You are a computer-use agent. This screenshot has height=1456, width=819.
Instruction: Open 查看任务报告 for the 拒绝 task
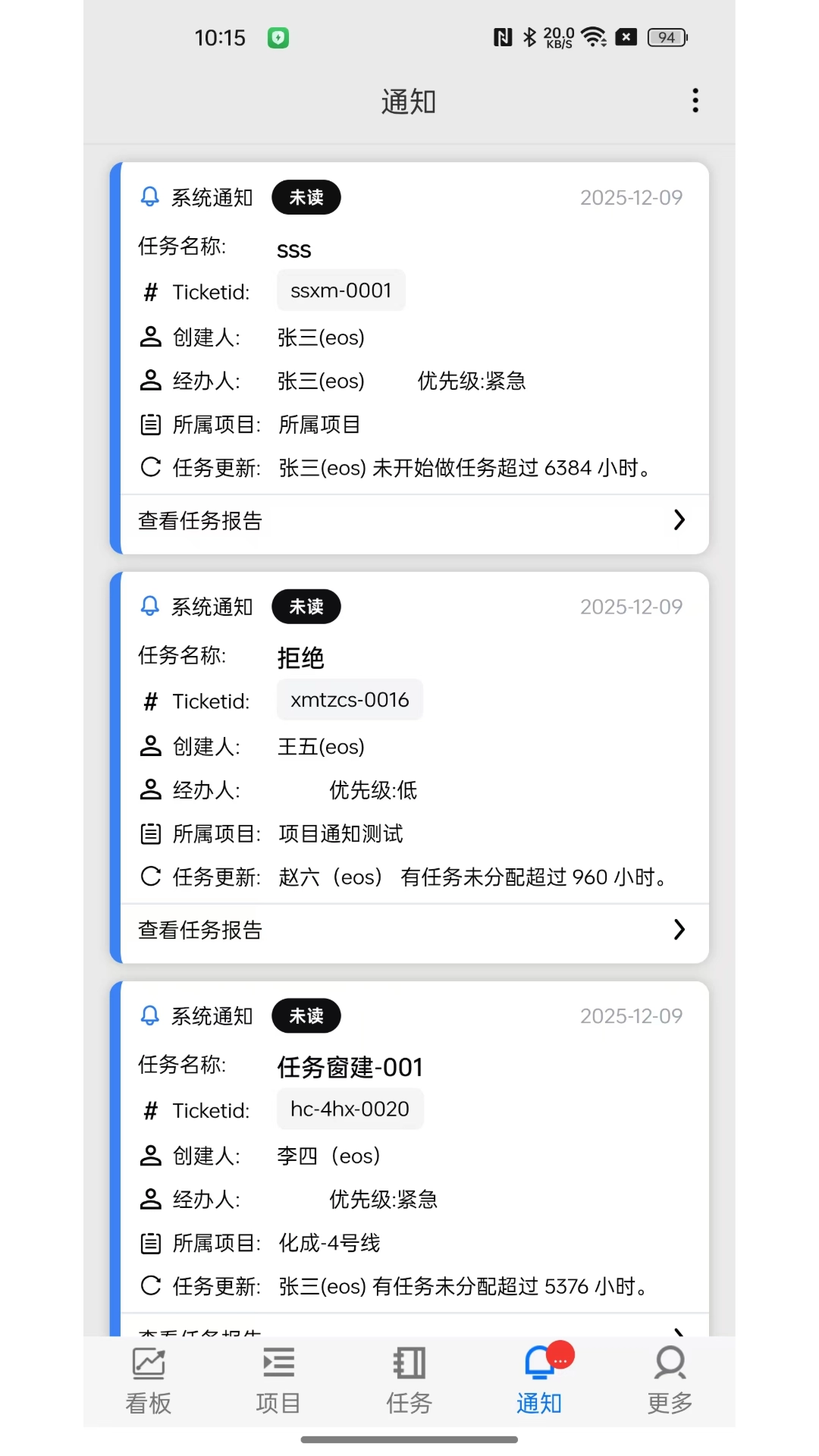(x=199, y=930)
